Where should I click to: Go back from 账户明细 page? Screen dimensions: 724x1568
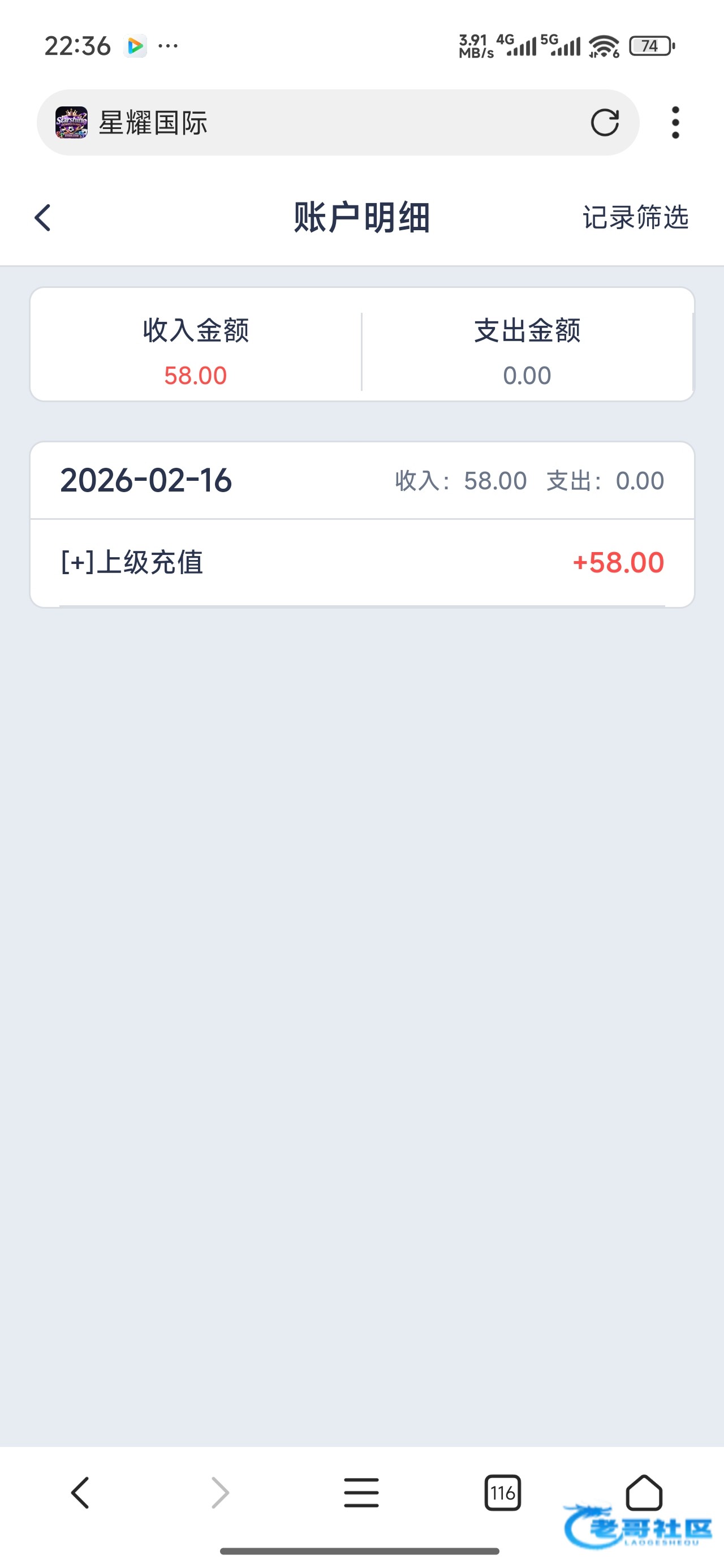42,217
